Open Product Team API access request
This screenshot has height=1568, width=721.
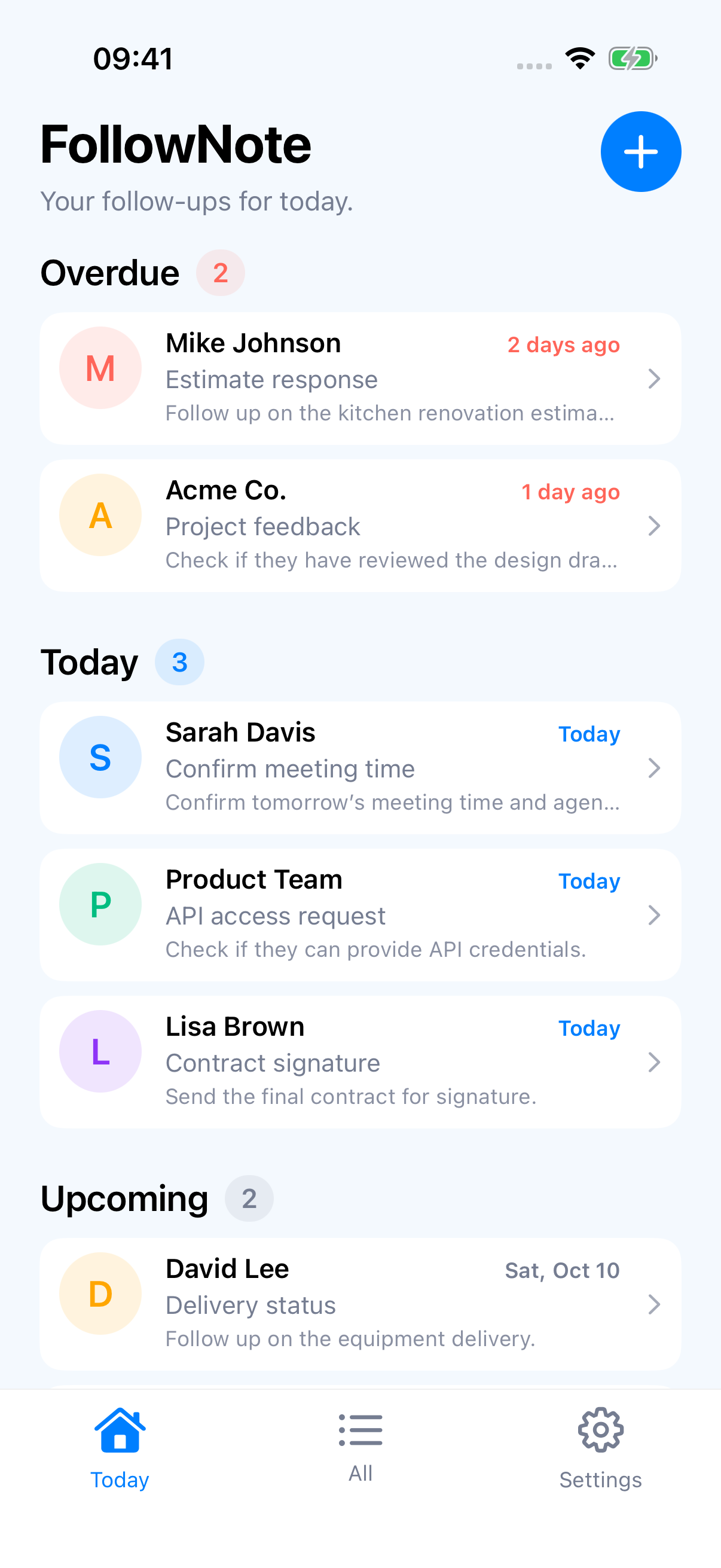[360, 915]
